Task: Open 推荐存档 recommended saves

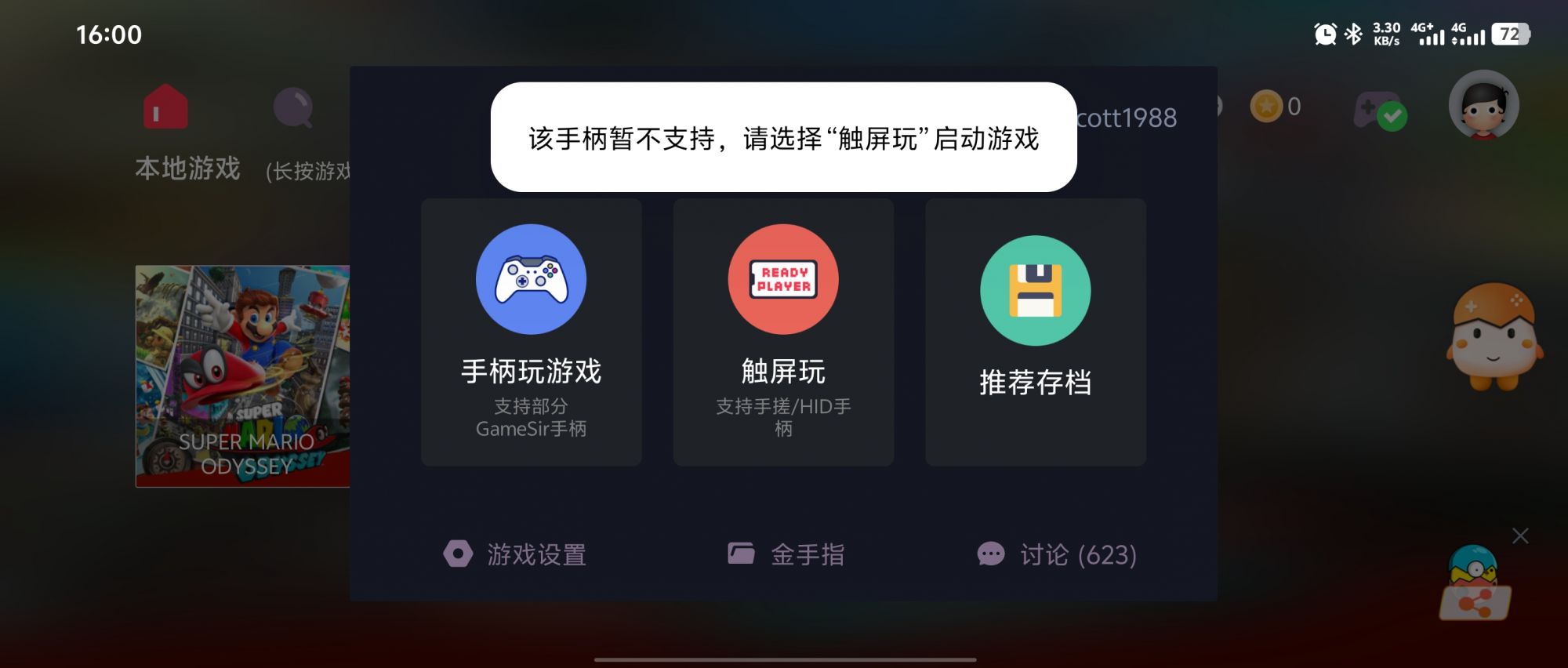Action: 1035,332
